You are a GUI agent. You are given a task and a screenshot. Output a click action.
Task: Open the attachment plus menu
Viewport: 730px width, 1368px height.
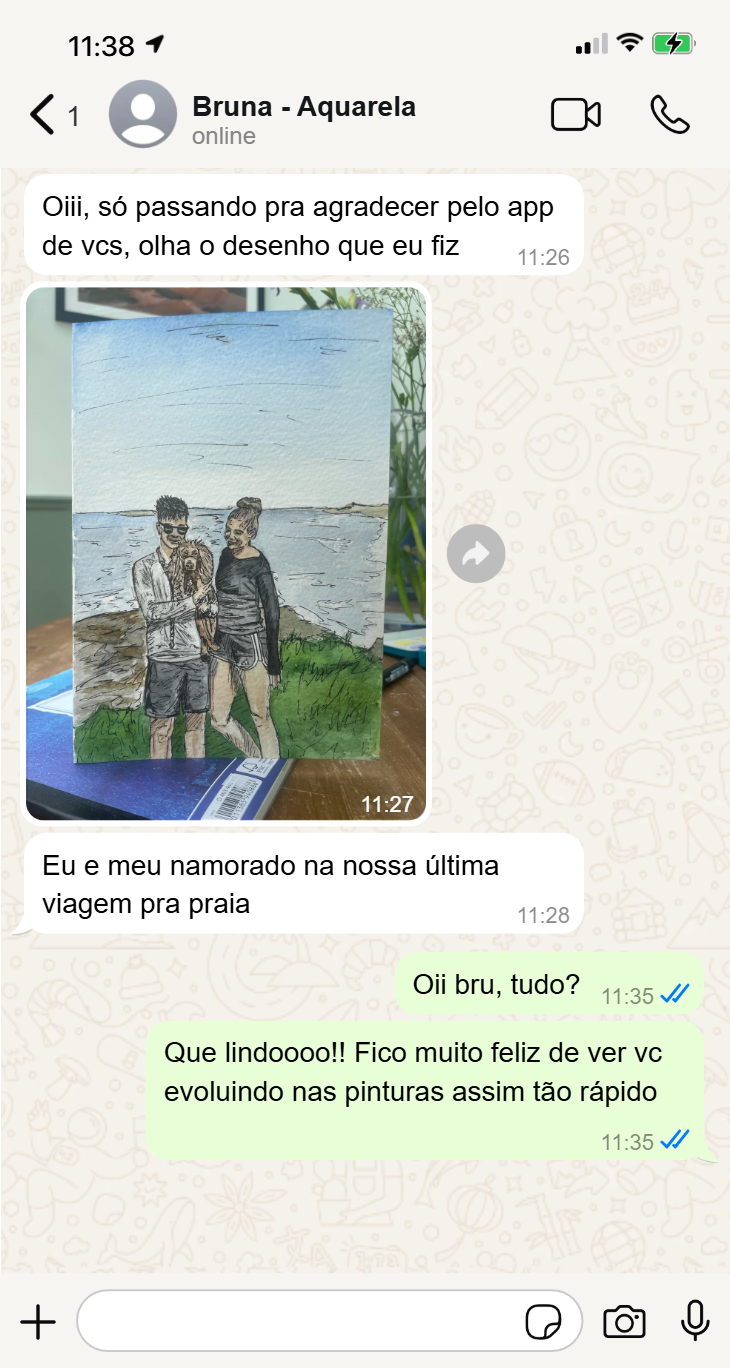(x=38, y=1322)
